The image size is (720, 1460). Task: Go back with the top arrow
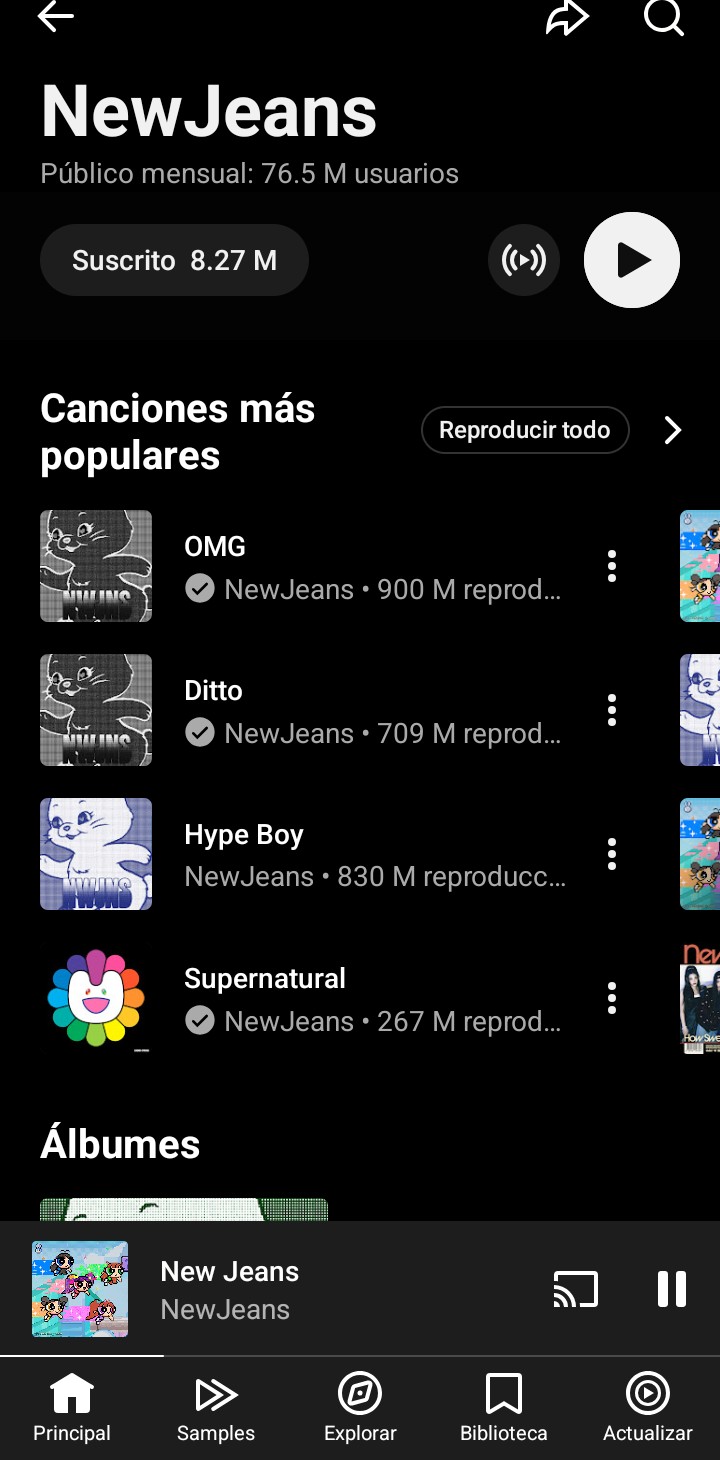(x=56, y=17)
